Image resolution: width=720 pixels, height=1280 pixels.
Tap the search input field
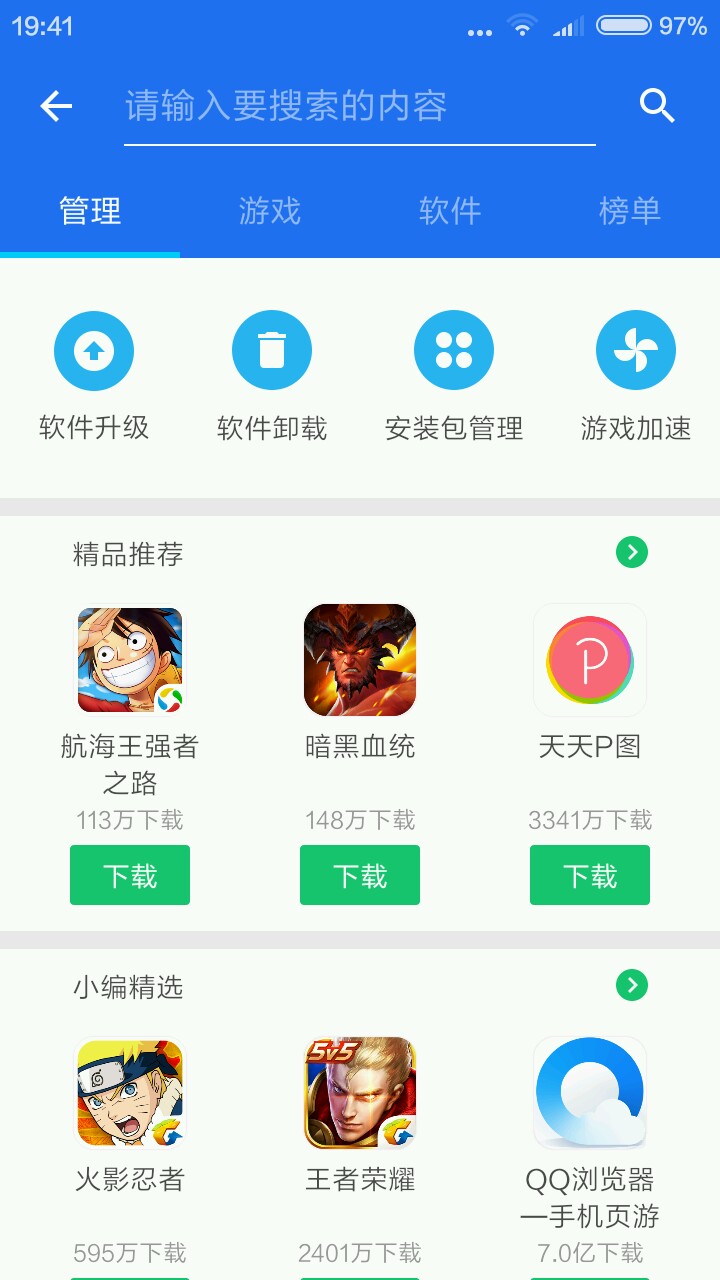point(360,106)
